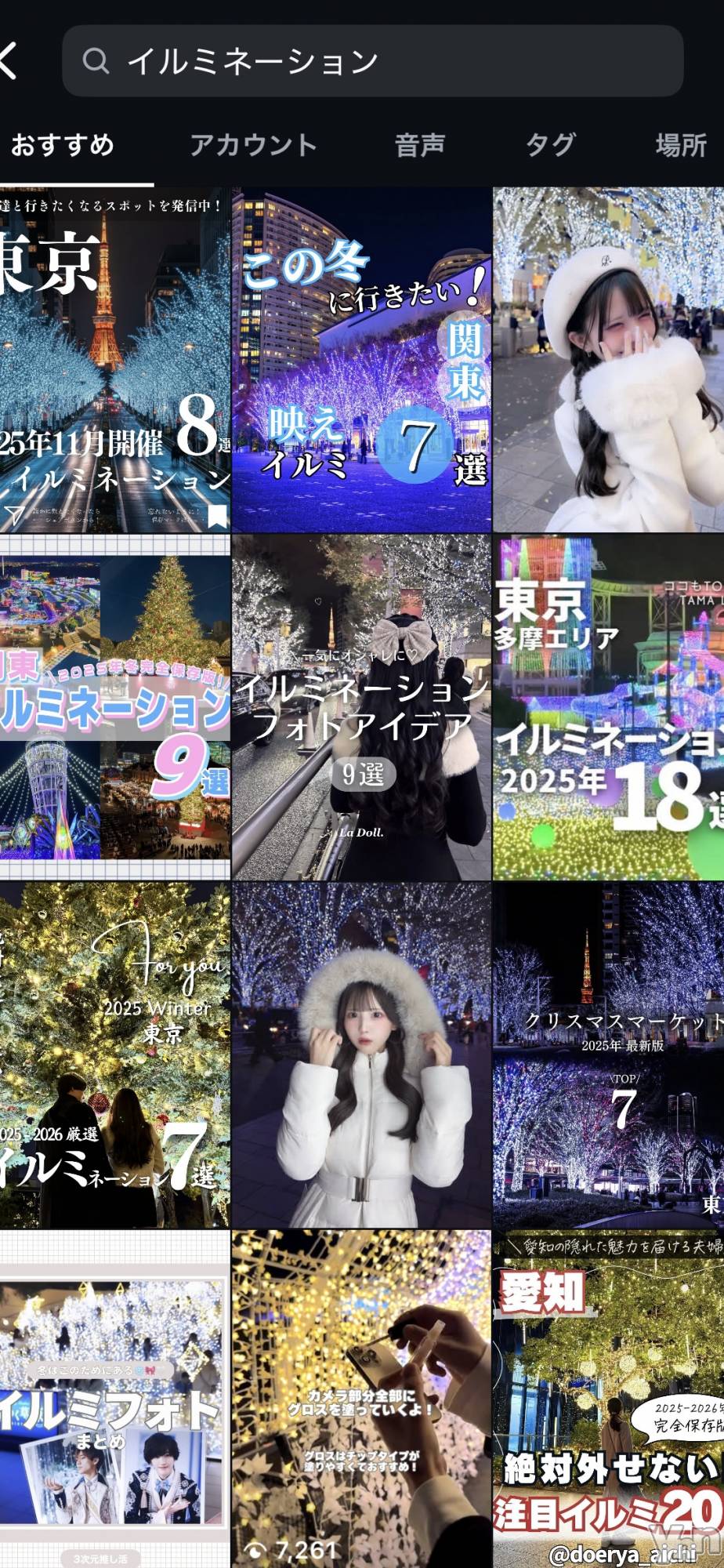Go back using the arrow icon

point(9,60)
